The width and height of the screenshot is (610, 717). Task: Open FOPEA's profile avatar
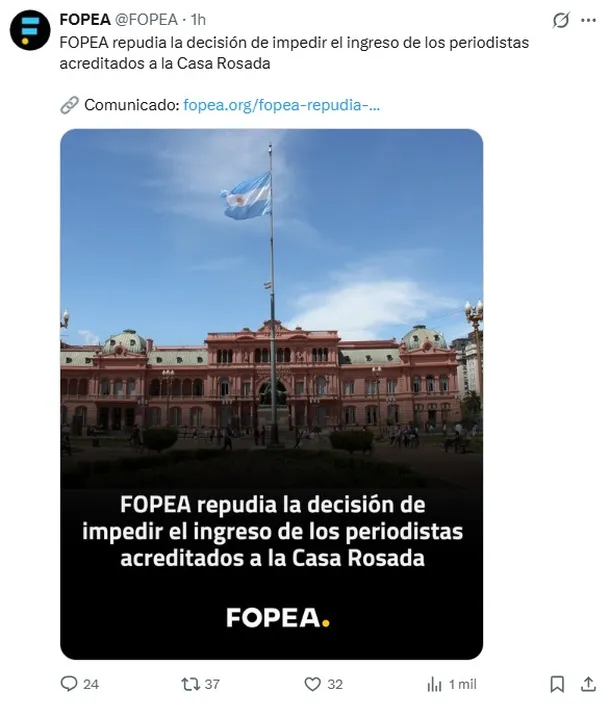point(30,31)
